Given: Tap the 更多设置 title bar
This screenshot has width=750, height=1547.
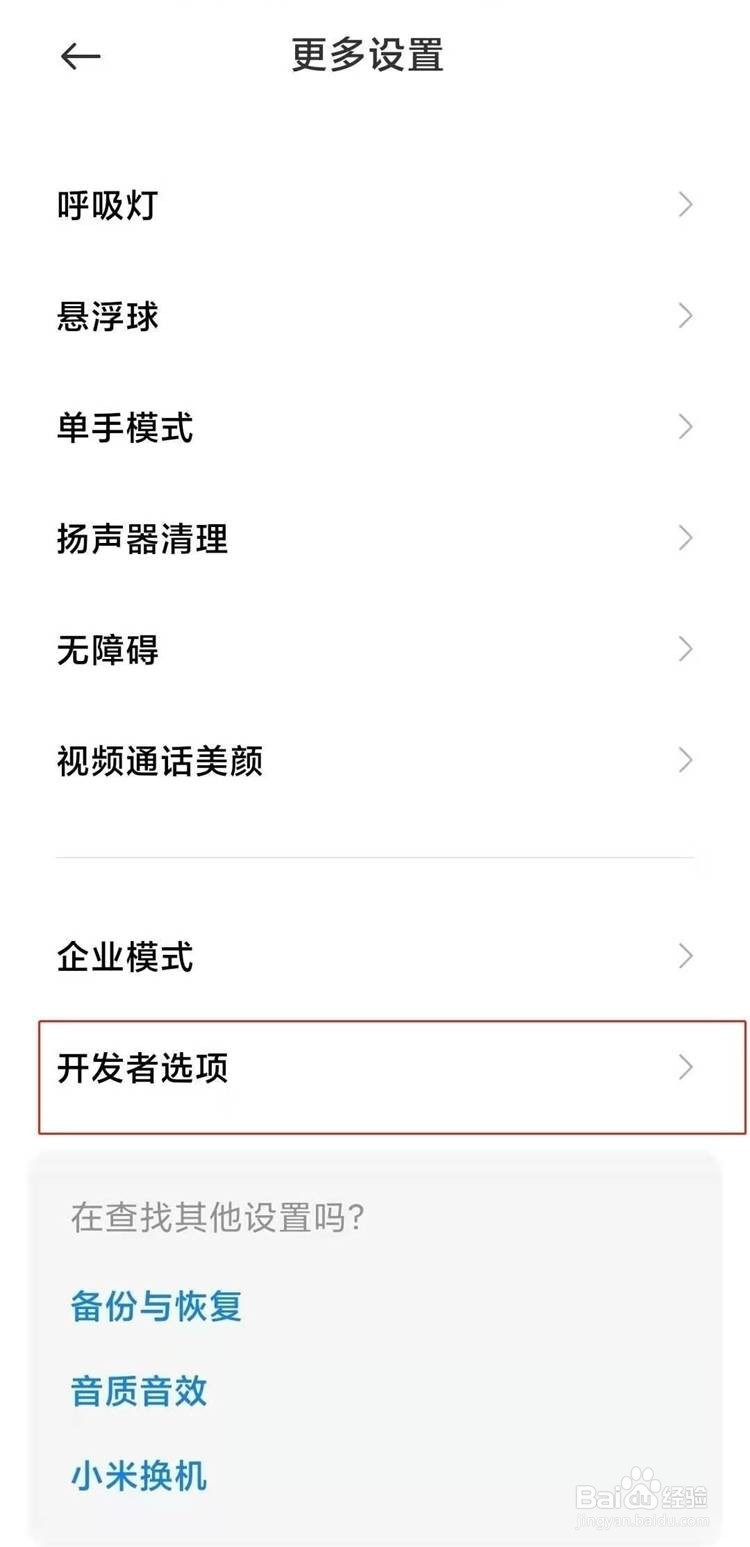Looking at the screenshot, I should coord(364,56).
